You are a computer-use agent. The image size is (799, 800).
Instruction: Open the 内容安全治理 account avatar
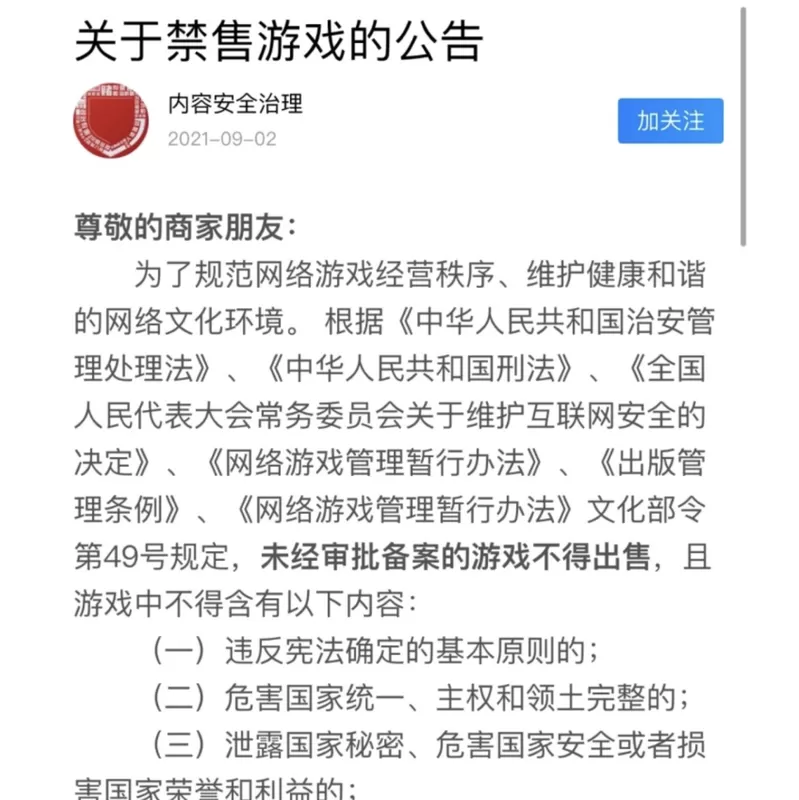[111, 120]
